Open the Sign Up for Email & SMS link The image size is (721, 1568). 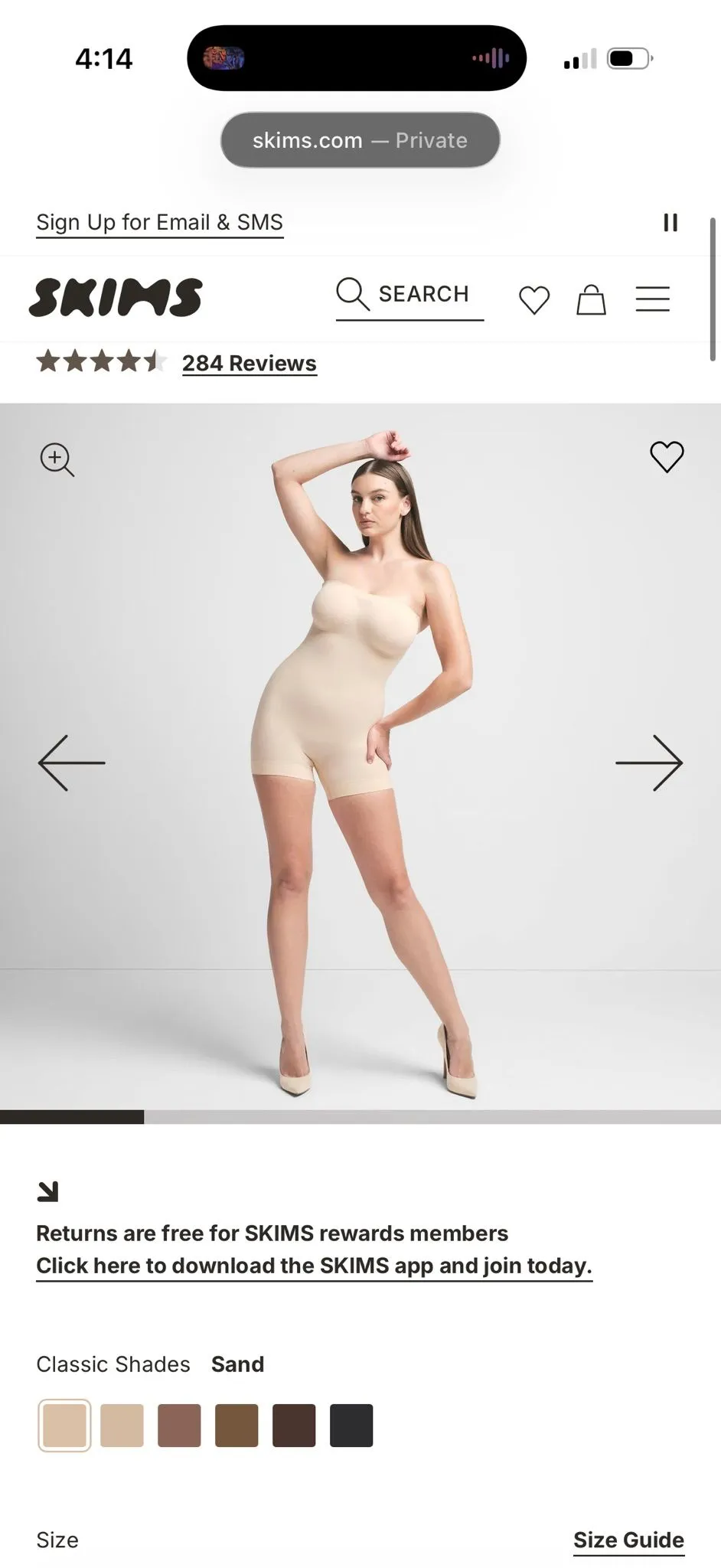click(159, 223)
